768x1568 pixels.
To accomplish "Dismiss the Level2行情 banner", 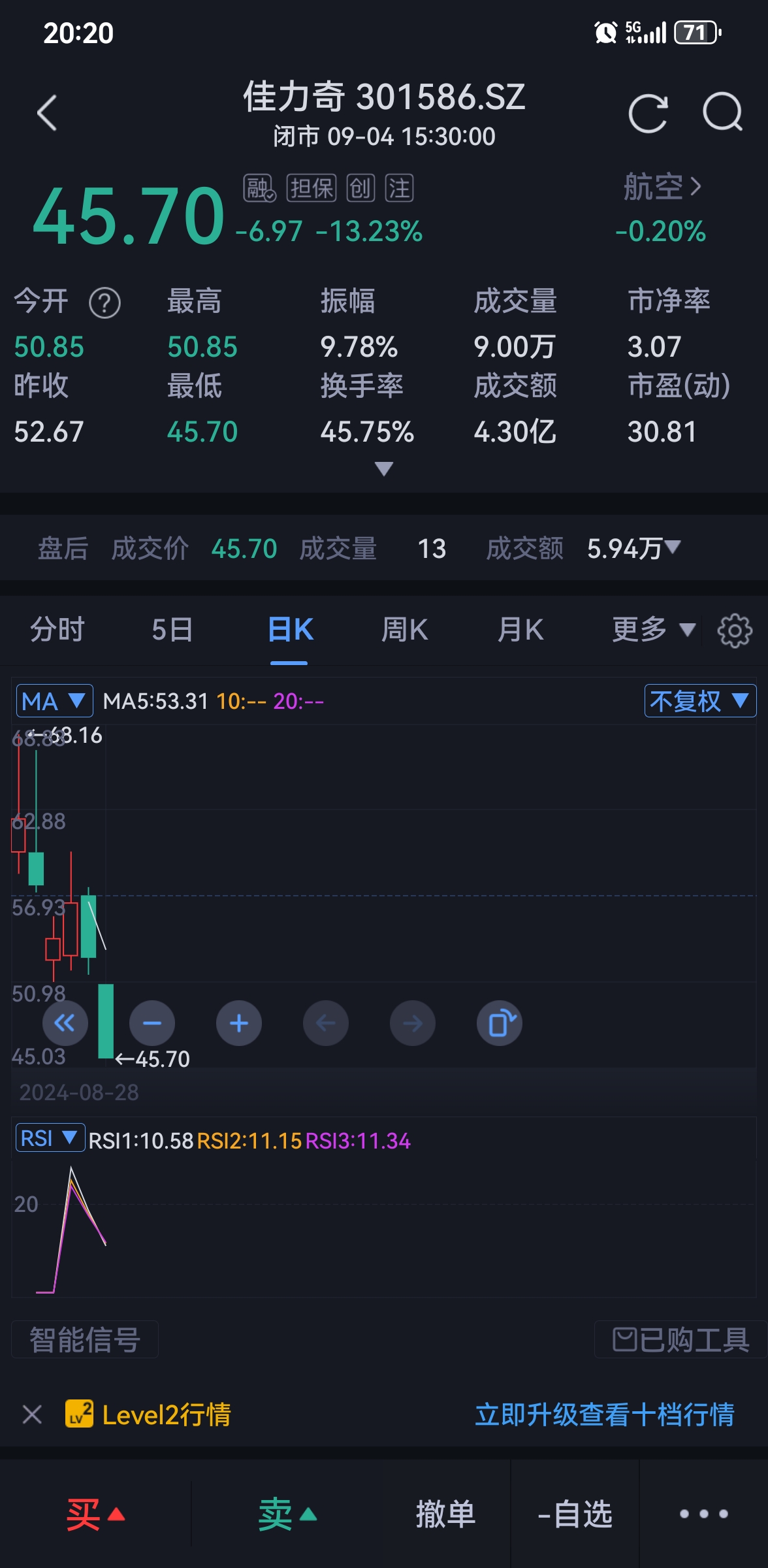I will click(32, 1414).
